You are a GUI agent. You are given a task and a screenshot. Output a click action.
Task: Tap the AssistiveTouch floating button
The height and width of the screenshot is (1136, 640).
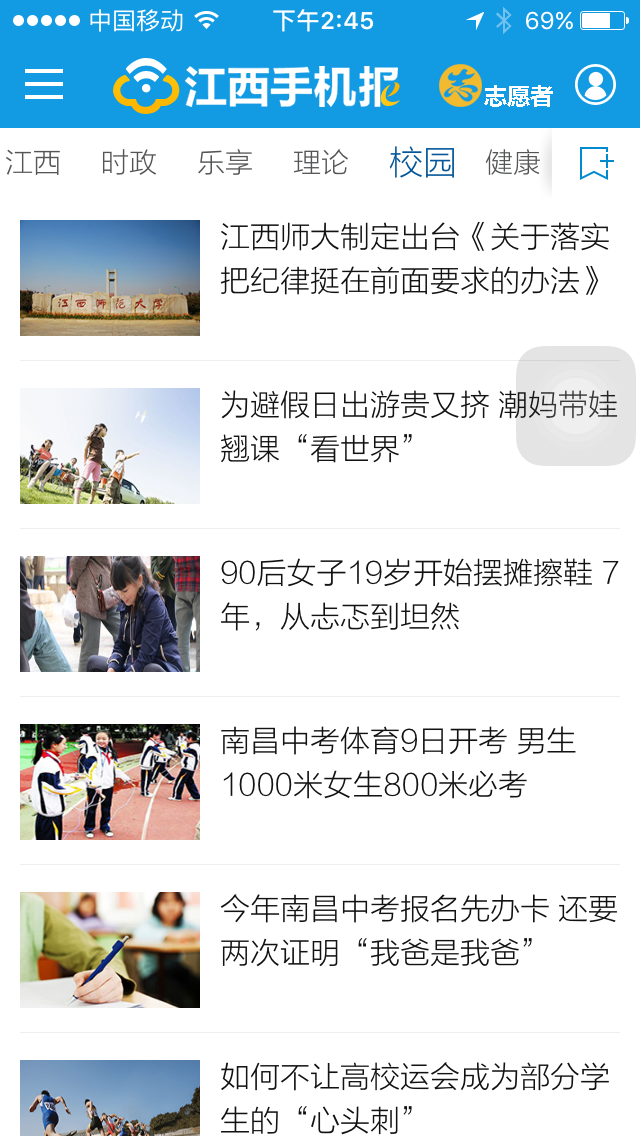pos(576,405)
